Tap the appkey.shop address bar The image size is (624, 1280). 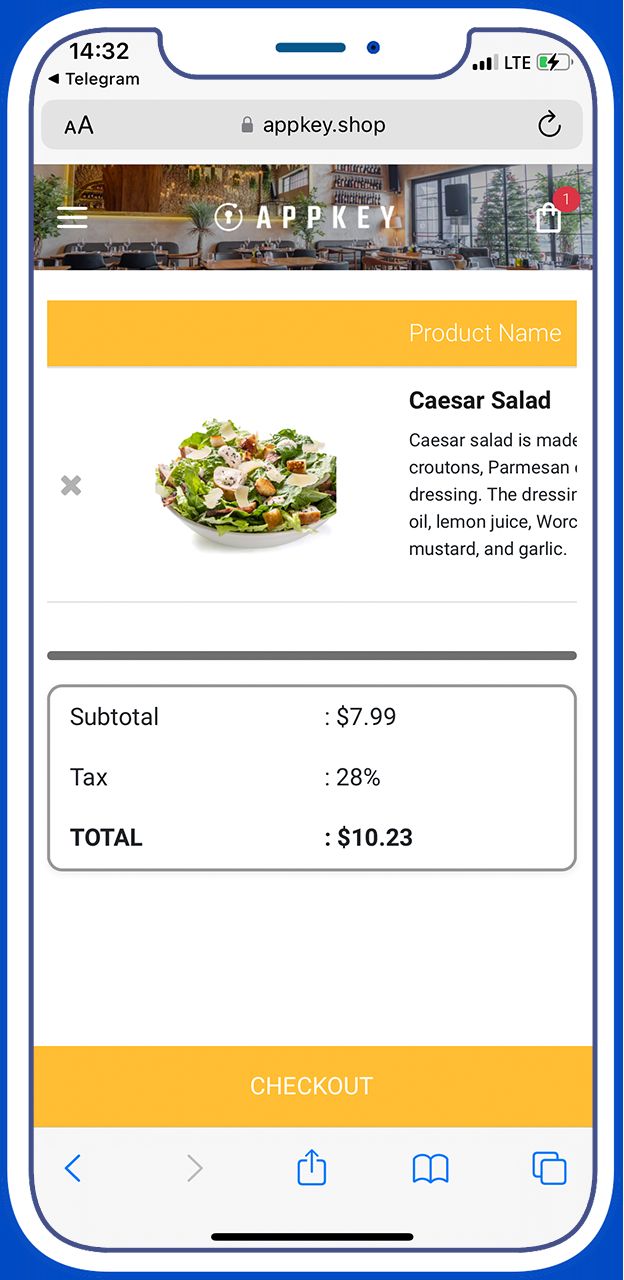click(312, 125)
